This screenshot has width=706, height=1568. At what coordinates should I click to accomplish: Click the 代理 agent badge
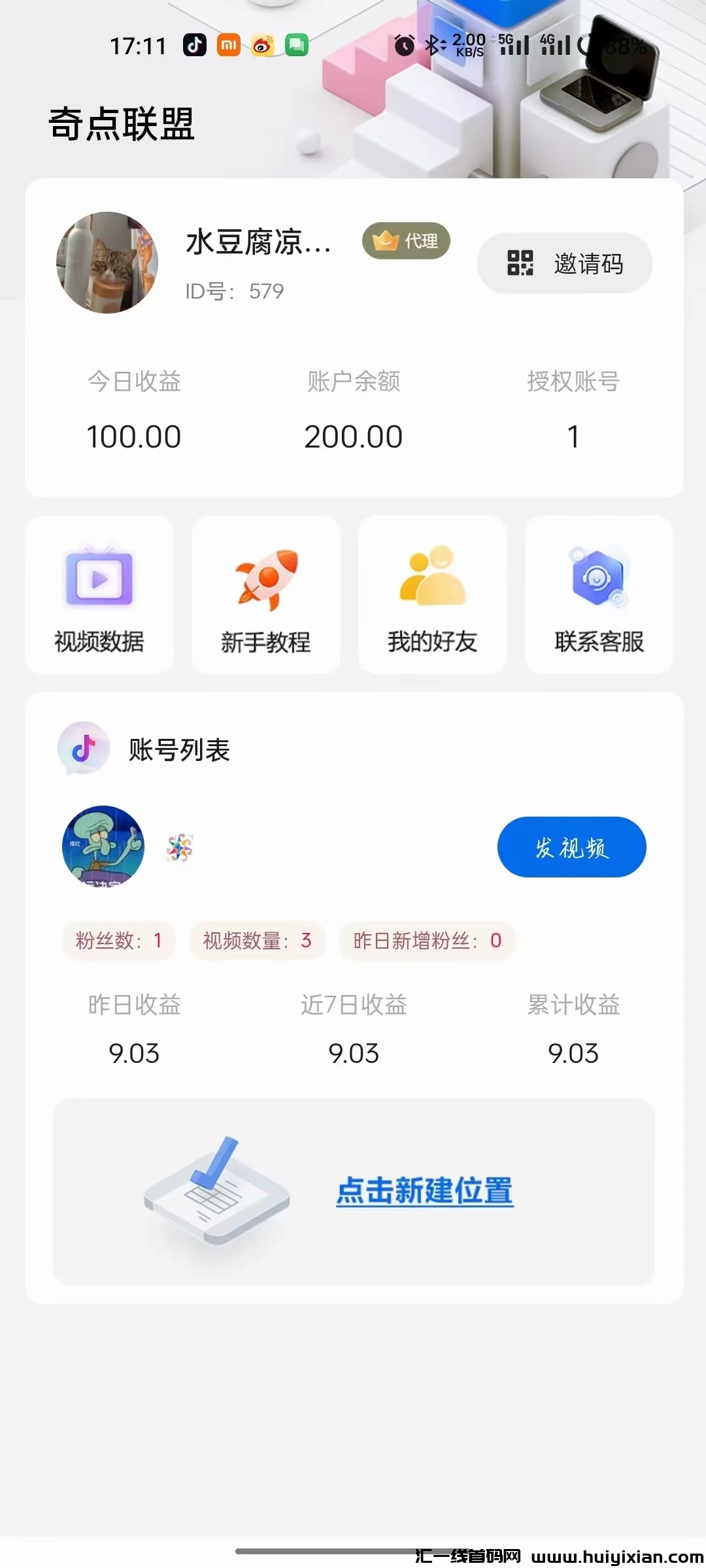[x=406, y=240]
